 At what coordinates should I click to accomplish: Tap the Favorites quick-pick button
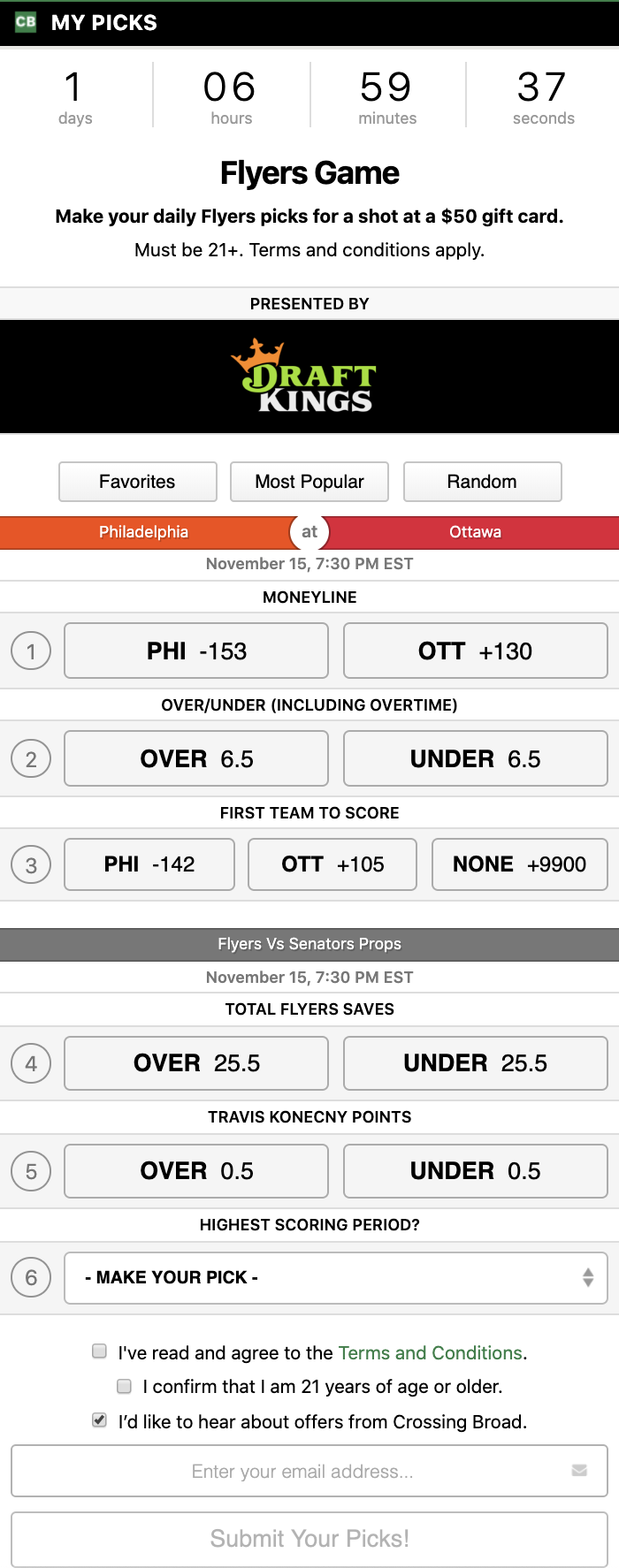click(137, 482)
